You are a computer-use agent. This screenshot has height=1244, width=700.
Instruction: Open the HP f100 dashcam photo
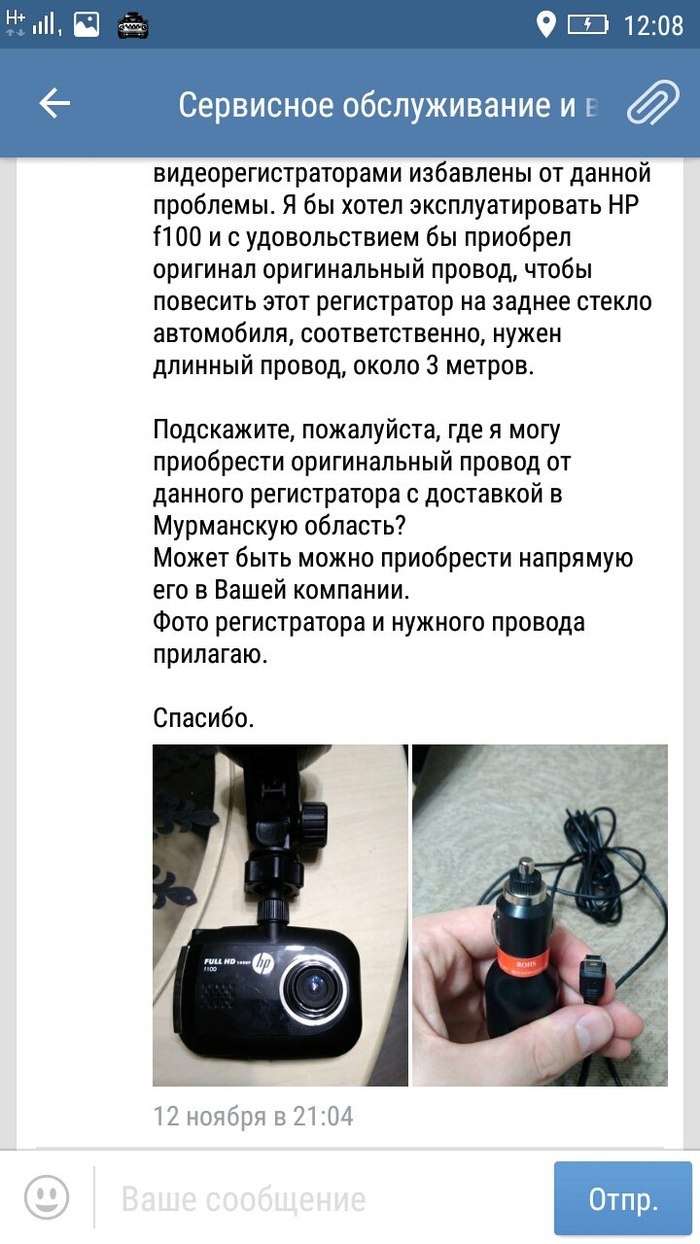pos(280,914)
